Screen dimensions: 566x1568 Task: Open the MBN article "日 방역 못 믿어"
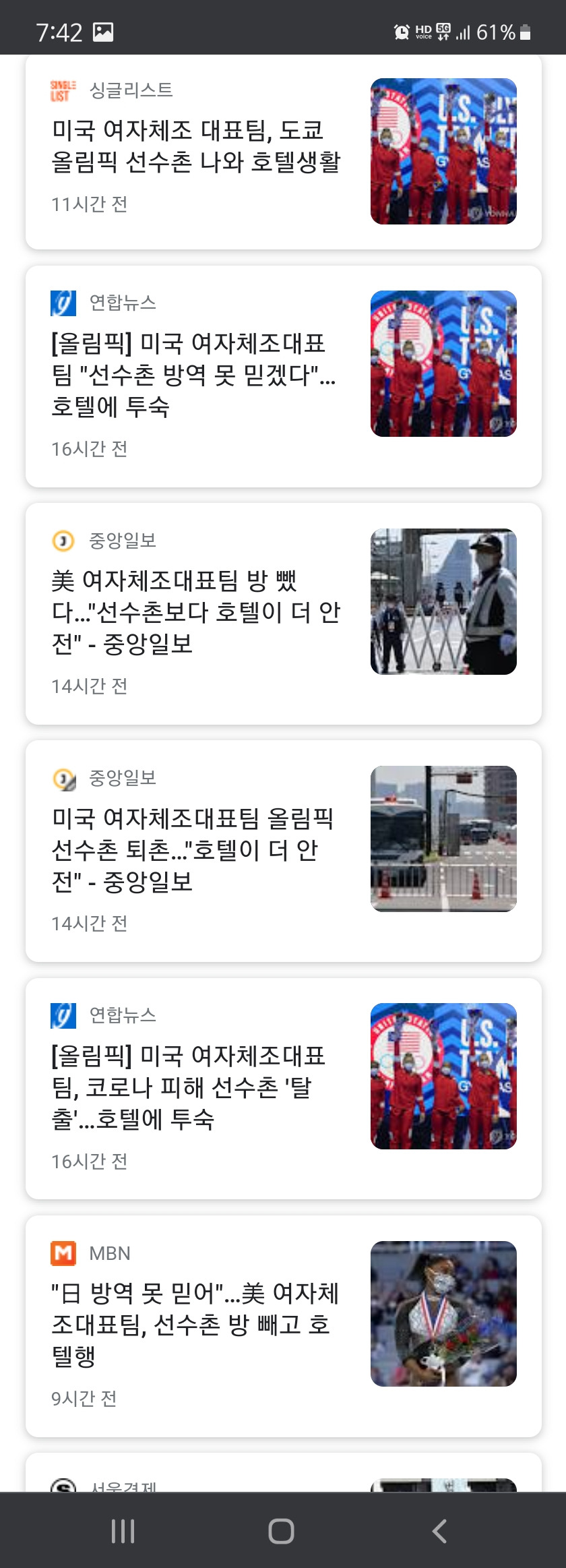195,1324
